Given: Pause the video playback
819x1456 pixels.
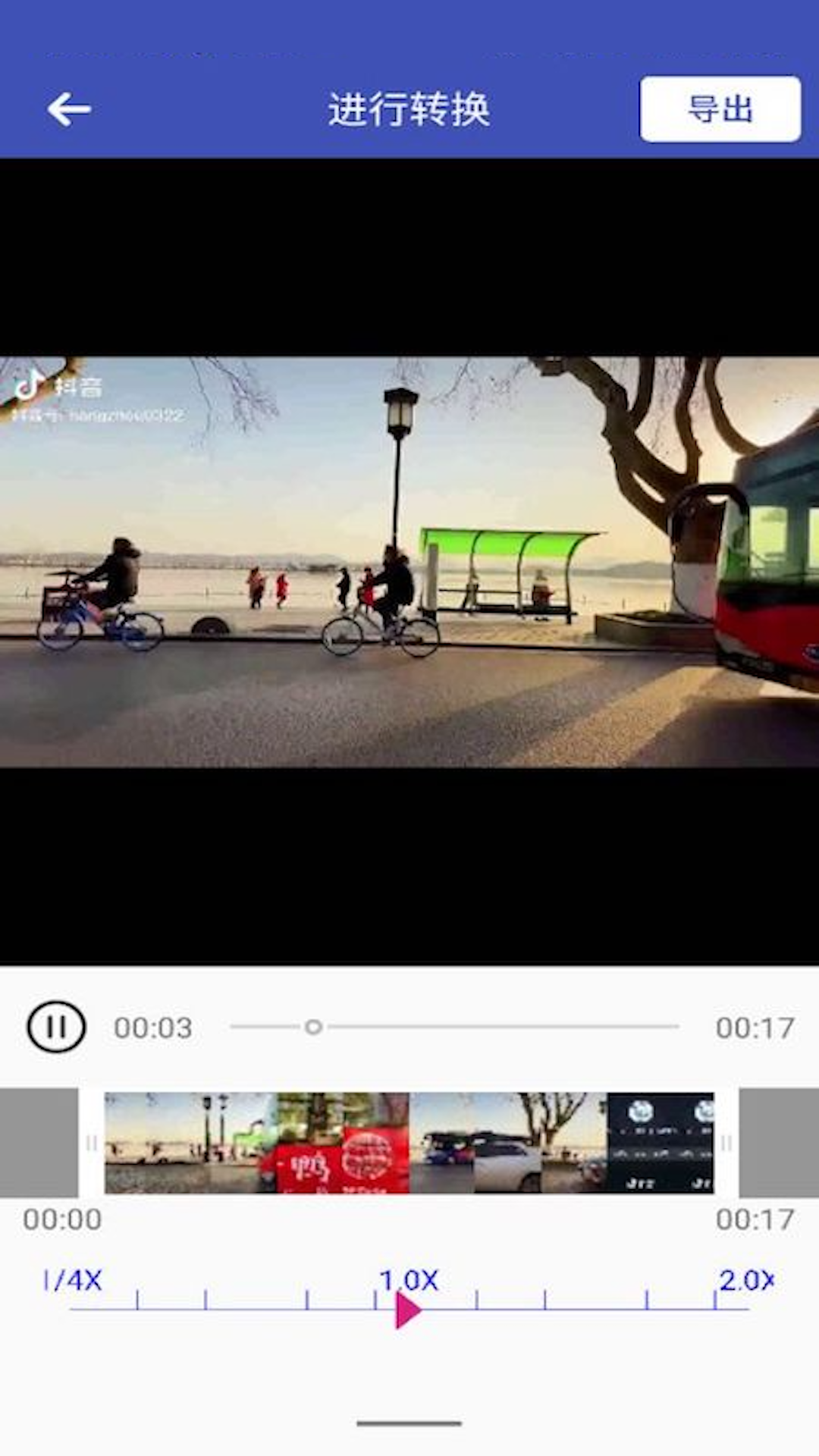Looking at the screenshot, I should 56,1027.
